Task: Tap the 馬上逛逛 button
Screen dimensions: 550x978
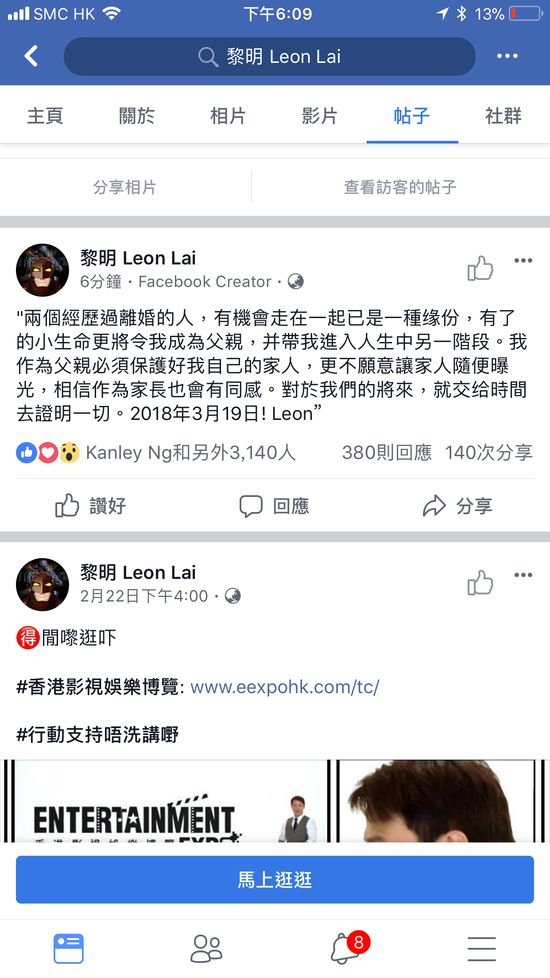Action: 275,879
